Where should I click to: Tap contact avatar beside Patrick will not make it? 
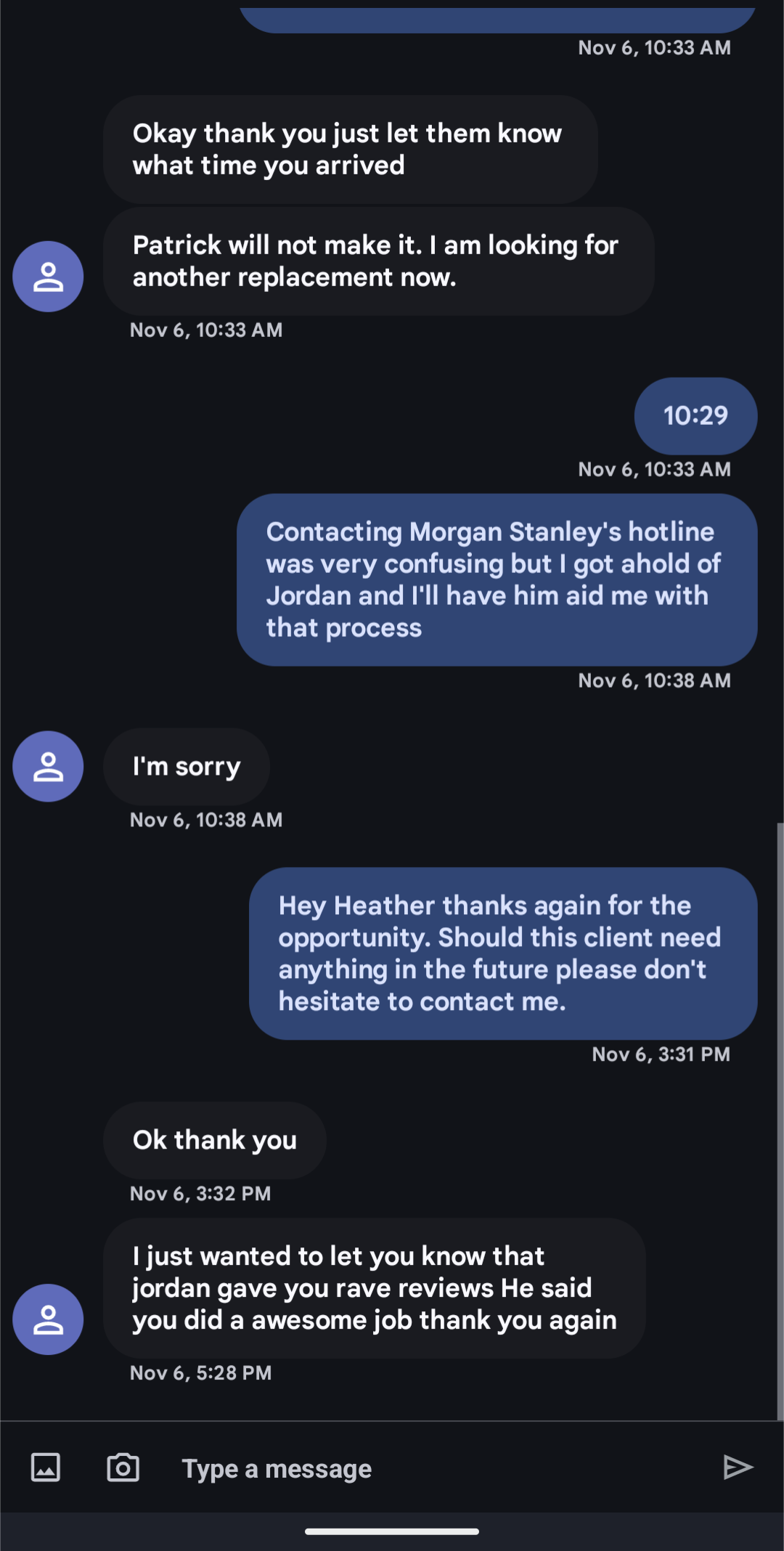pyautogui.click(x=48, y=277)
